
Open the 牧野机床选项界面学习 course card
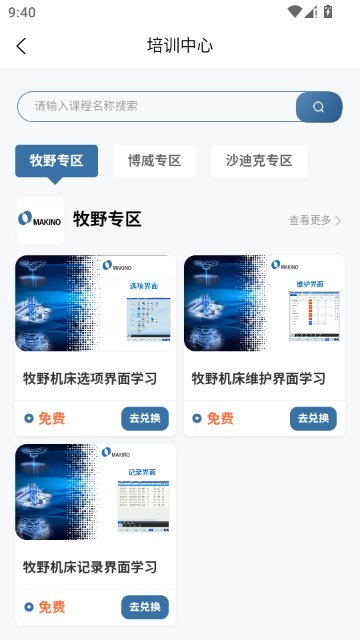pyautogui.click(x=96, y=345)
